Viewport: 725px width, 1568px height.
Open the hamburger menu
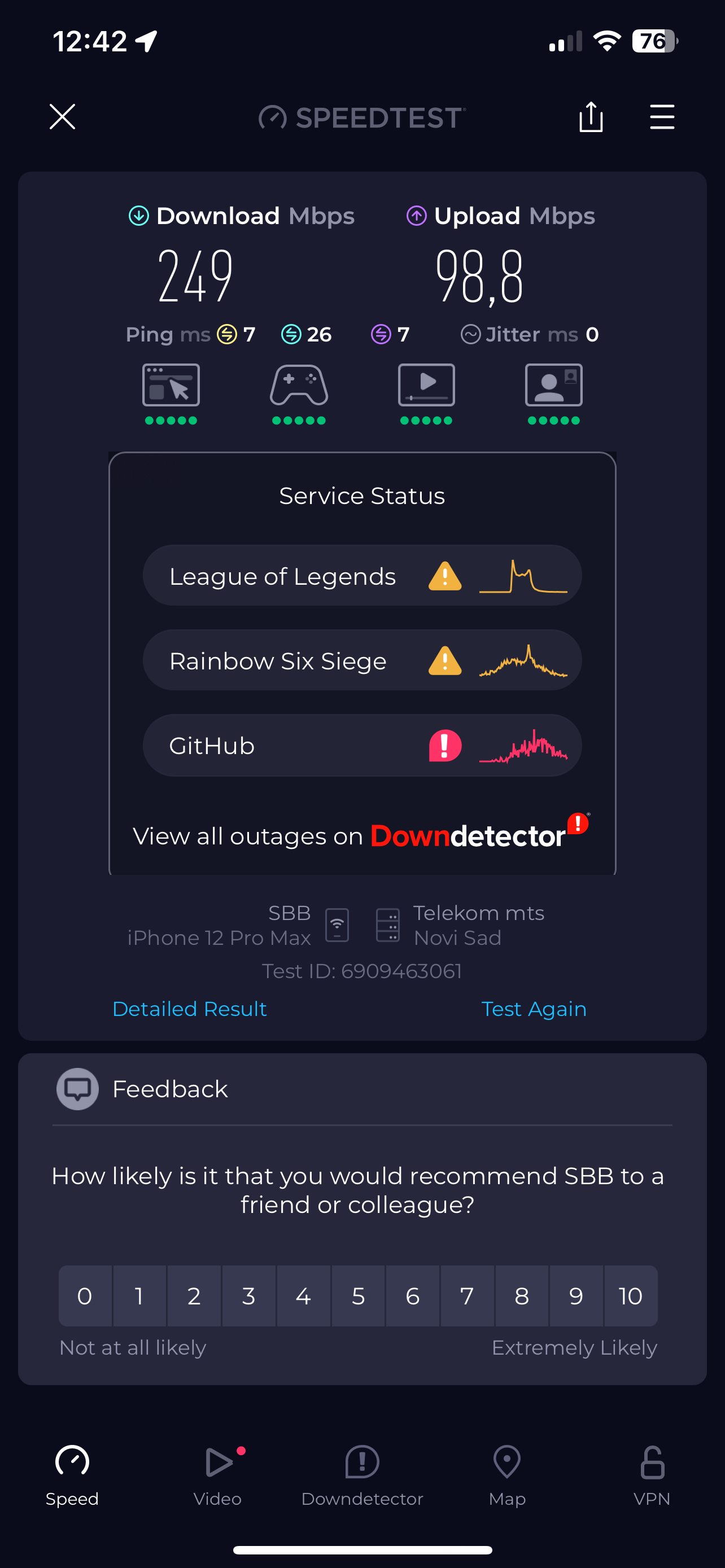tap(662, 116)
